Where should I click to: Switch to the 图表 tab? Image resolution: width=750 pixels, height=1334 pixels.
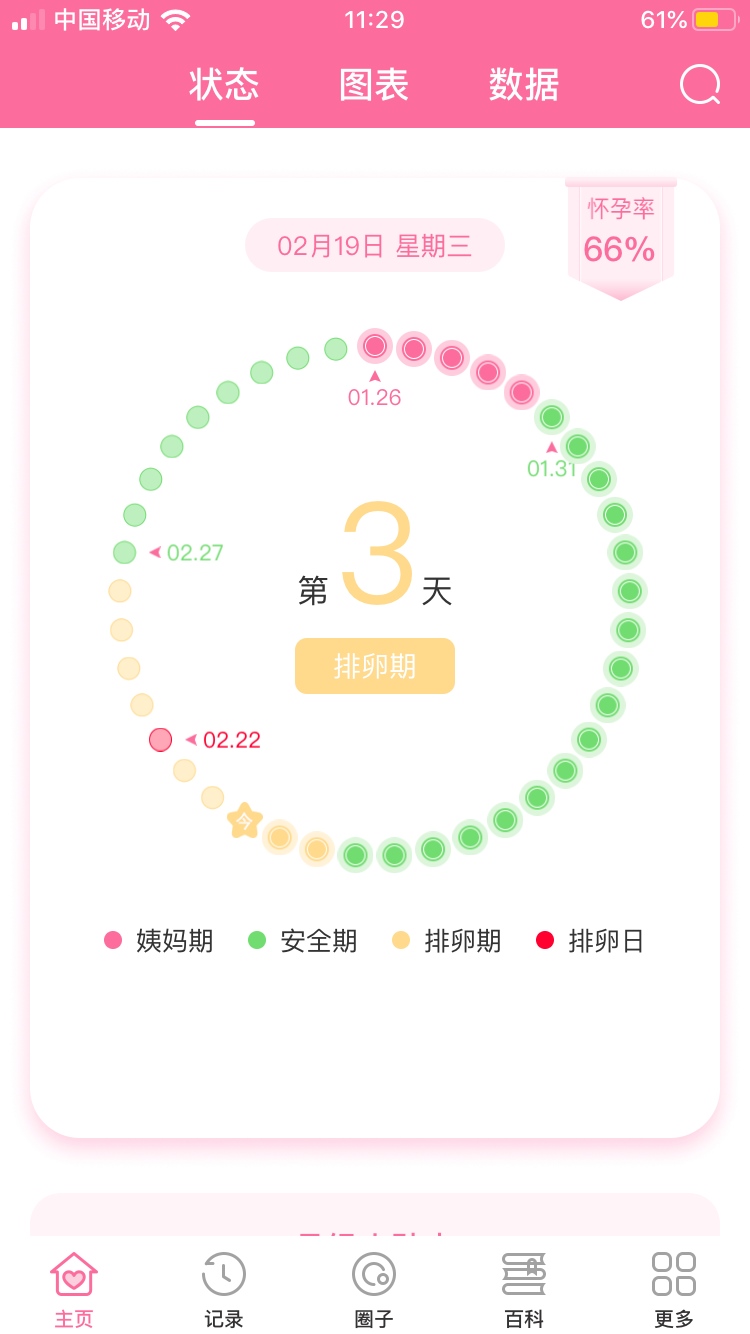click(374, 85)
